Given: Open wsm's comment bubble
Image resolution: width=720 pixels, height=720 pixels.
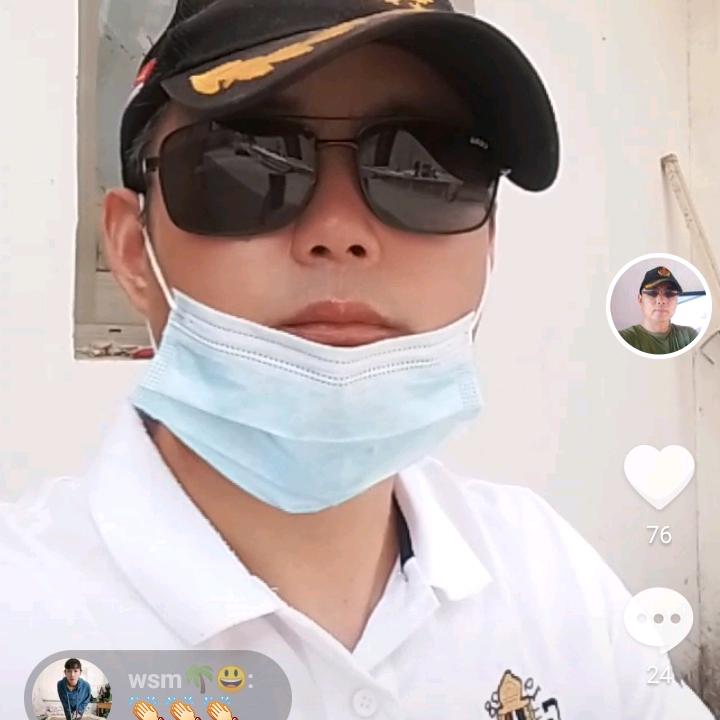Looking at the screenshot, I should click(158, 685).
